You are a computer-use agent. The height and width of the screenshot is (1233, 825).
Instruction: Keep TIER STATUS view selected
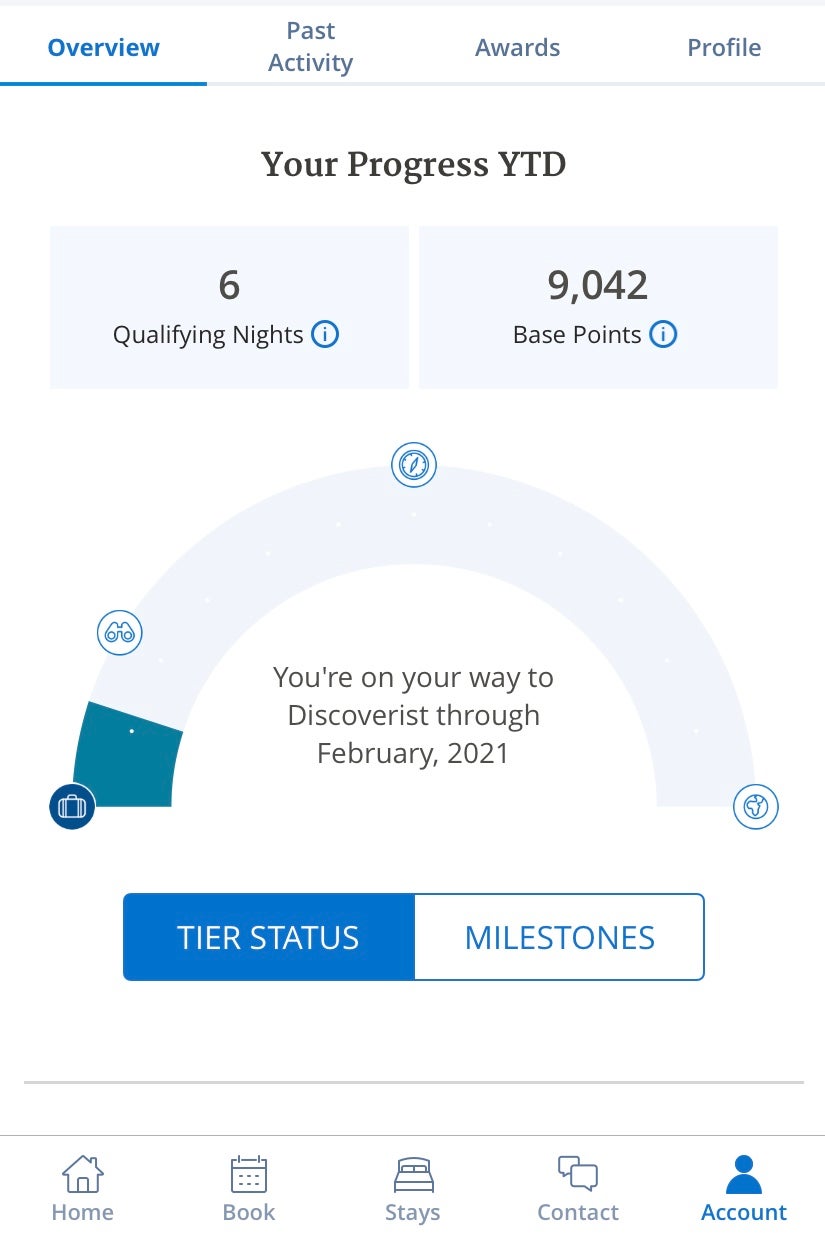(x=268, y=937)
